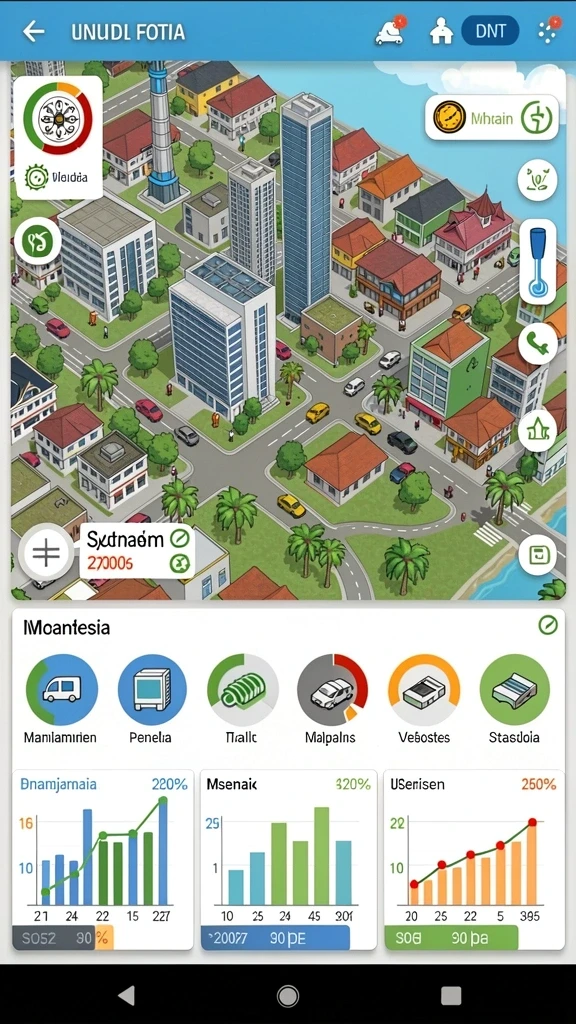Tap the green phone button on map
Screen dimensions: 576x1024
click(537, 343)
